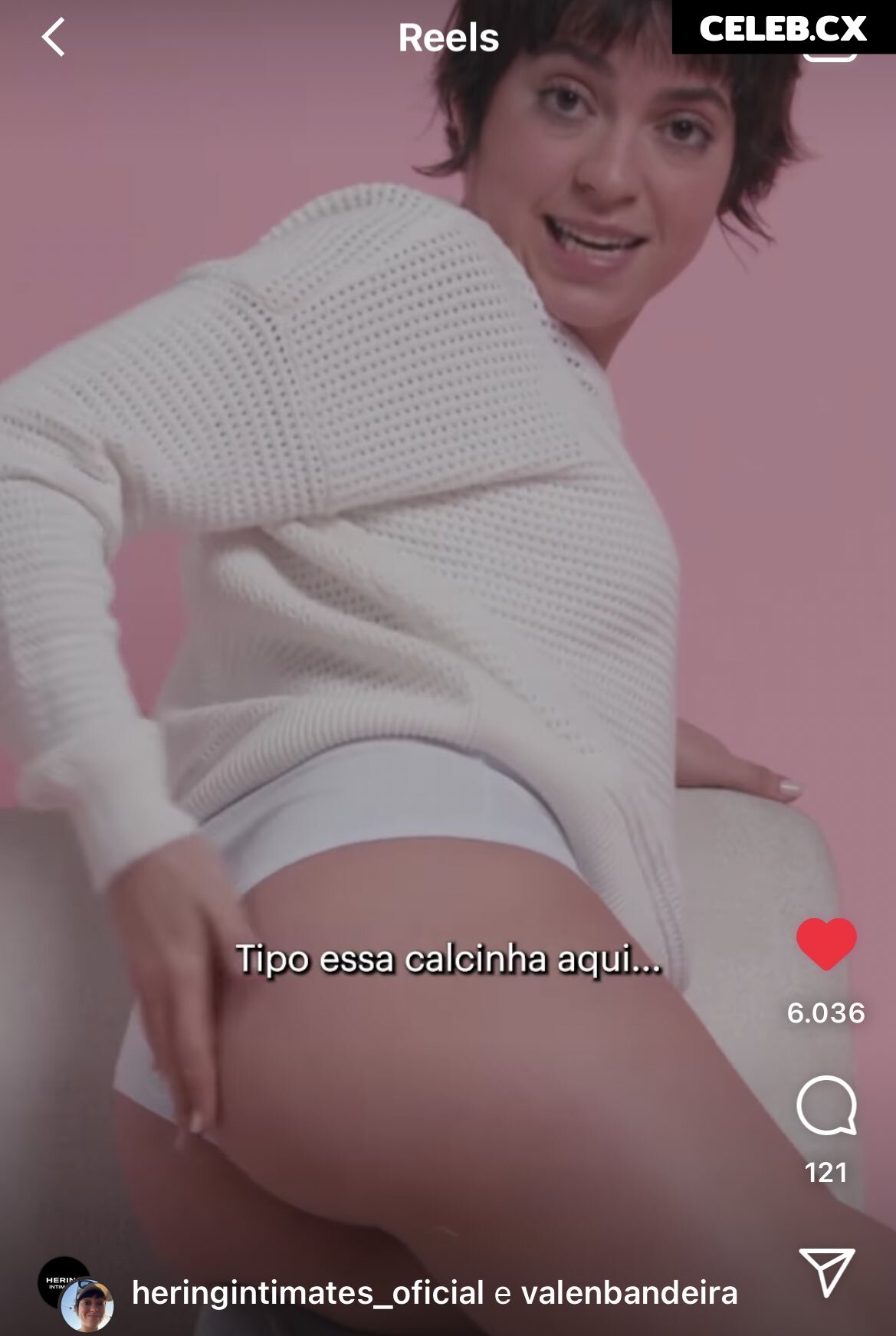The width and height of the screenshot is (896, 1336).
Task: Go back from the Reels view
Action: coord(54,38)
